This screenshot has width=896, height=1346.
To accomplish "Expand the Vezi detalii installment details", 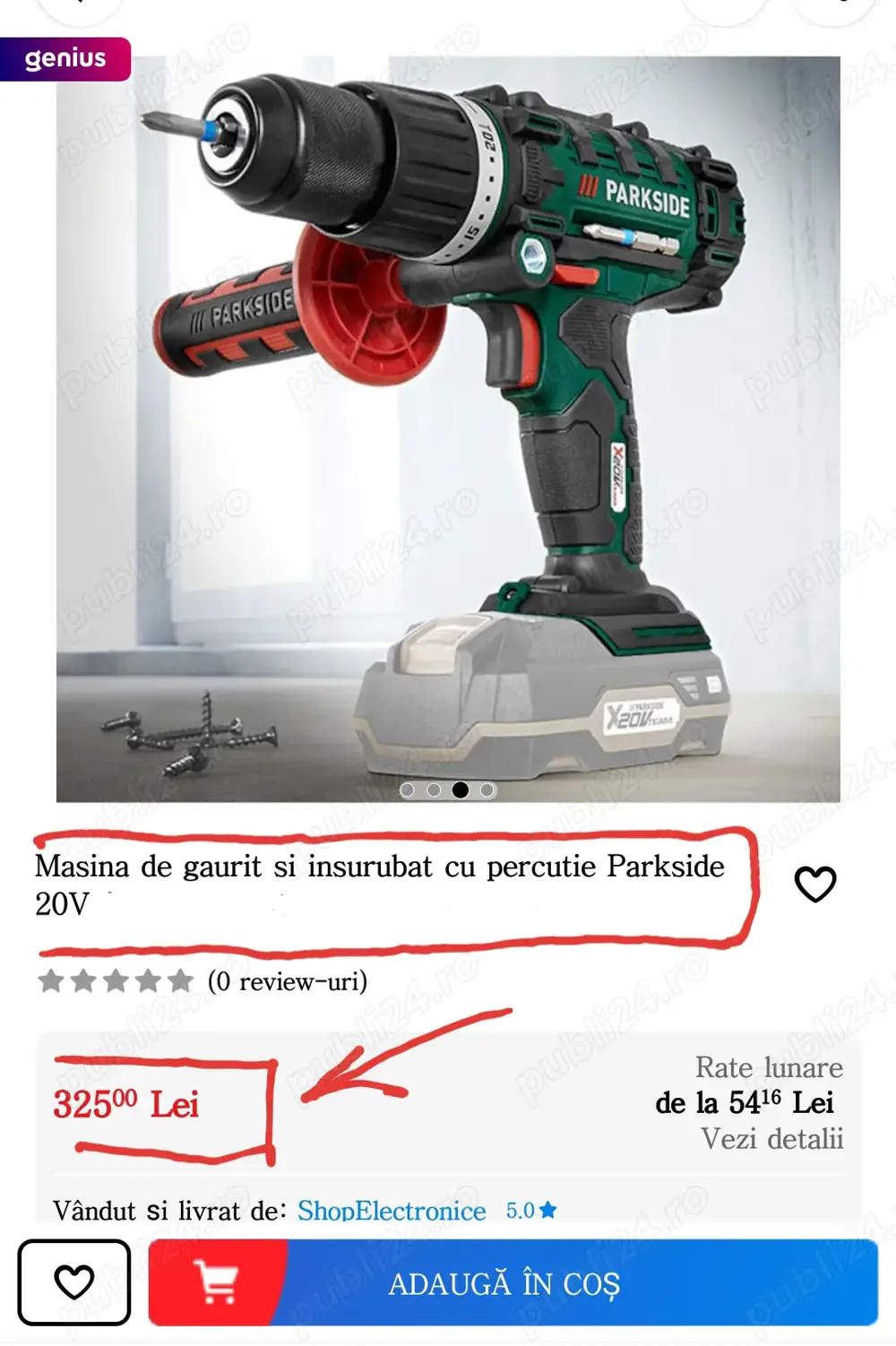I will pos(773,1138).
